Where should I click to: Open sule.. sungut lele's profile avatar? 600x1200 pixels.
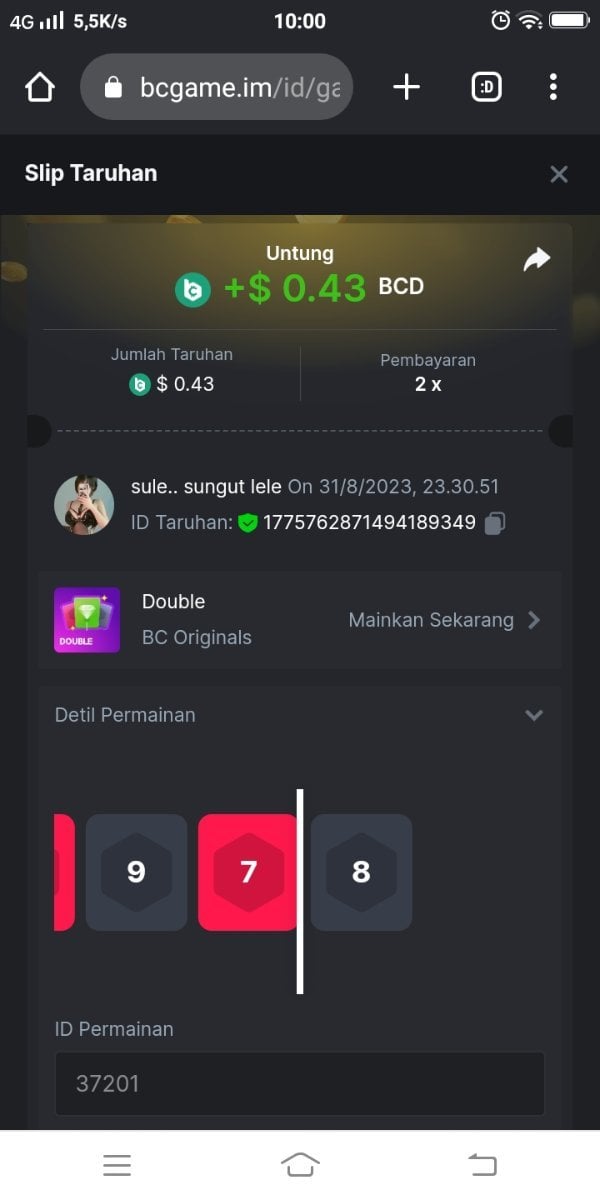[83, 505]
